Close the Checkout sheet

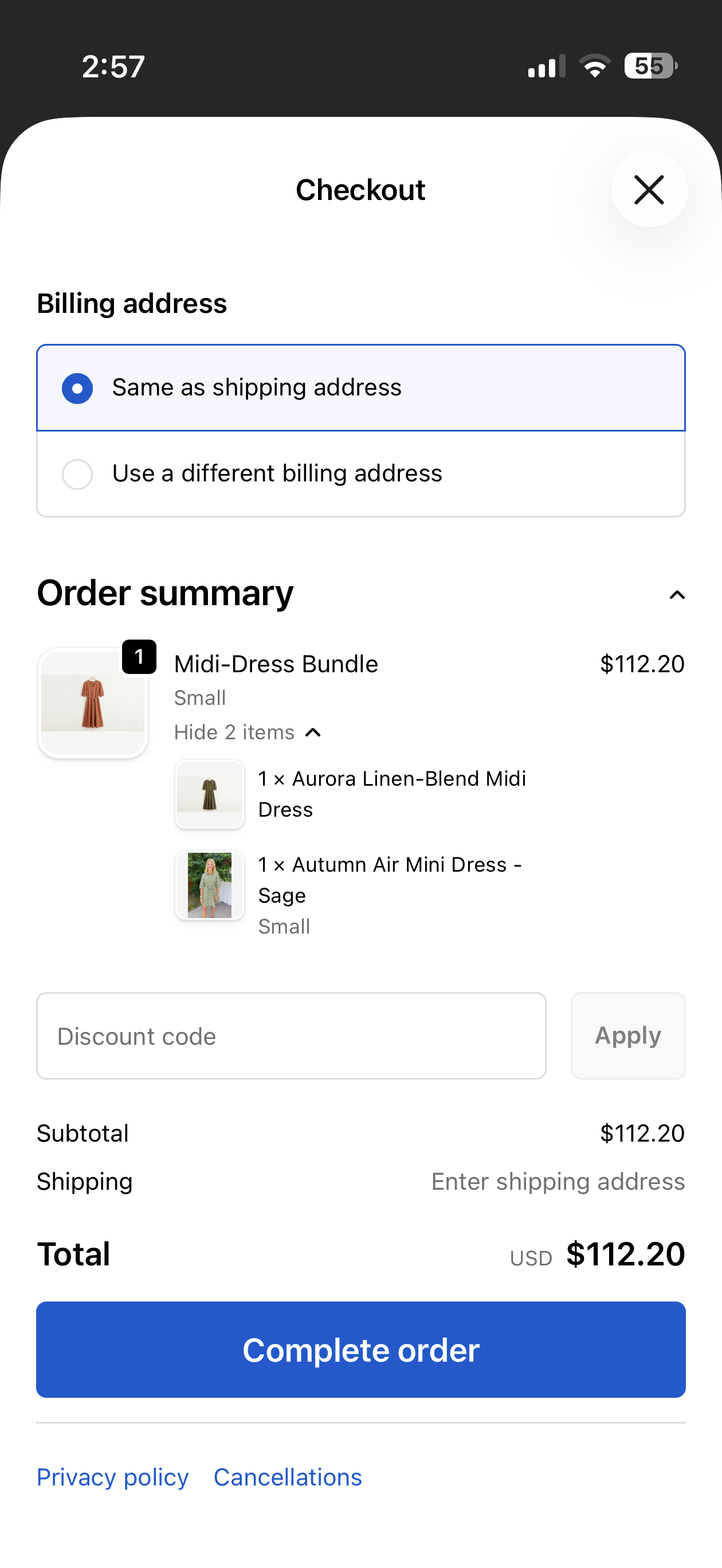(649, 189)
